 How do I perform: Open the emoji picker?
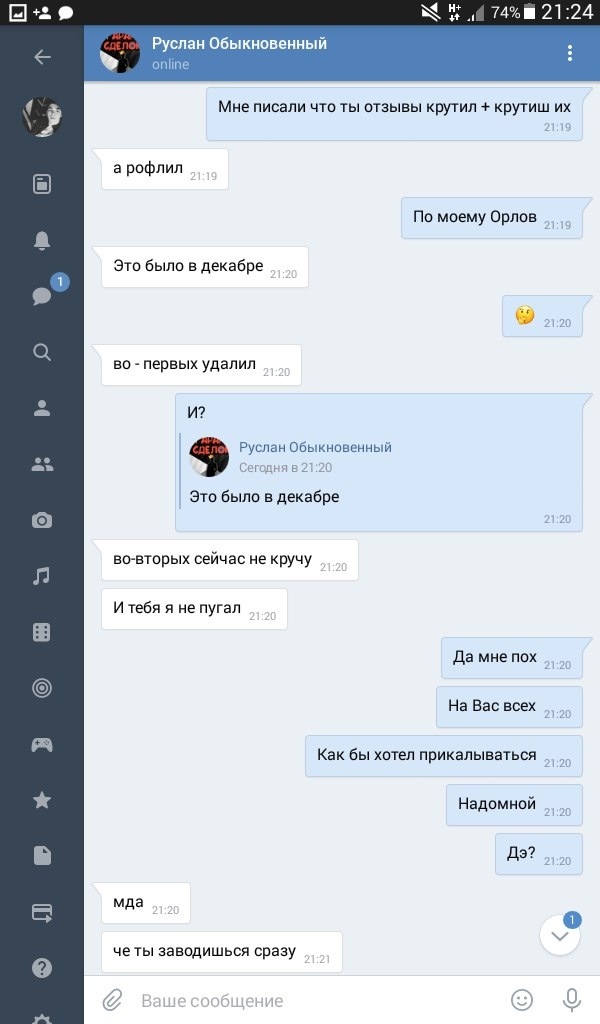[522, 999]
